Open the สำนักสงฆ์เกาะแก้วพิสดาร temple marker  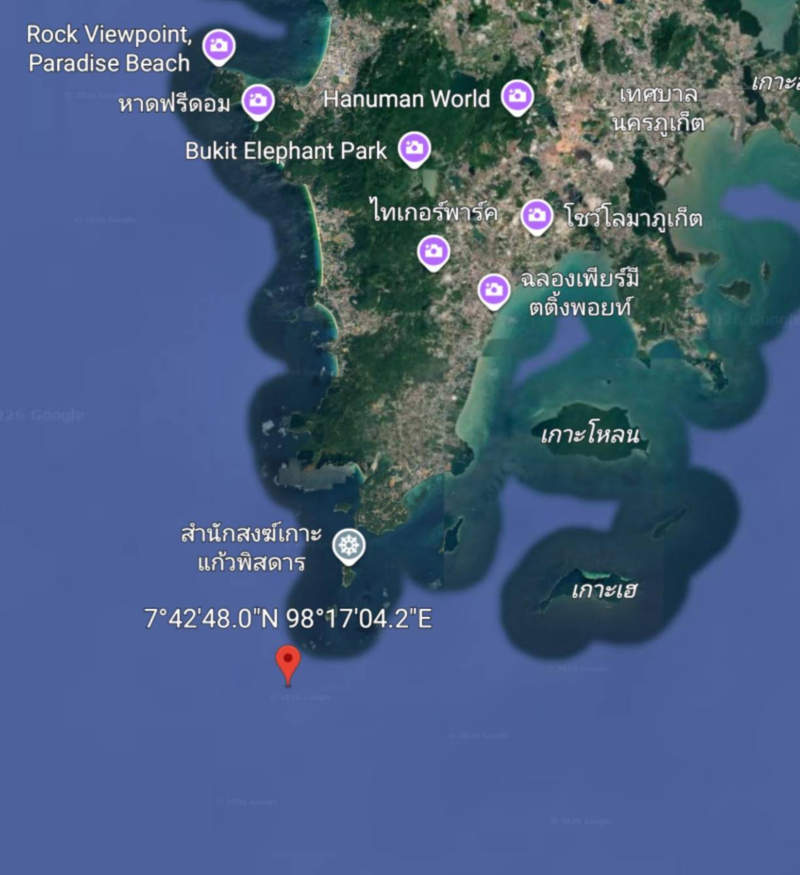pos(349,545)
